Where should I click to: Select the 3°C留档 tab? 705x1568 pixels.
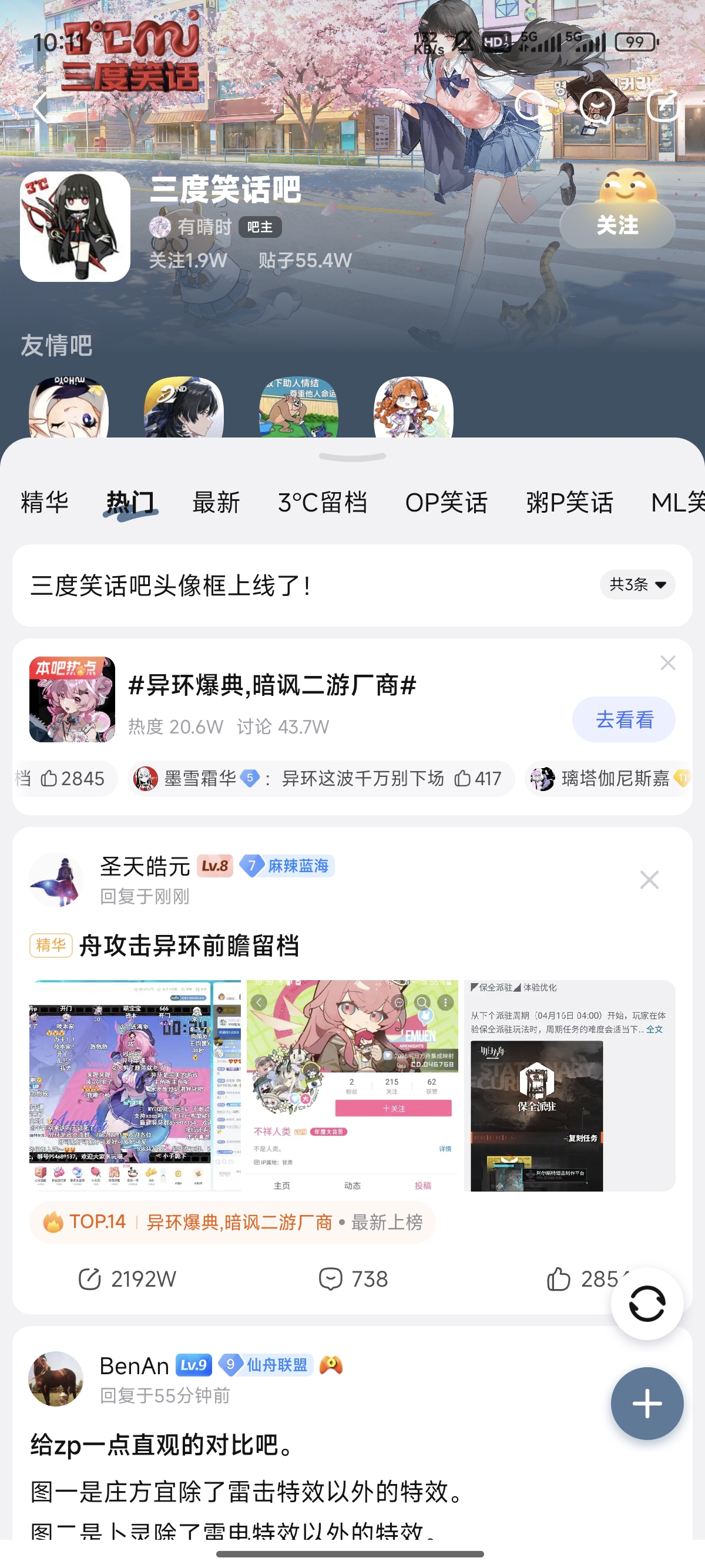[x=323, y=503]
